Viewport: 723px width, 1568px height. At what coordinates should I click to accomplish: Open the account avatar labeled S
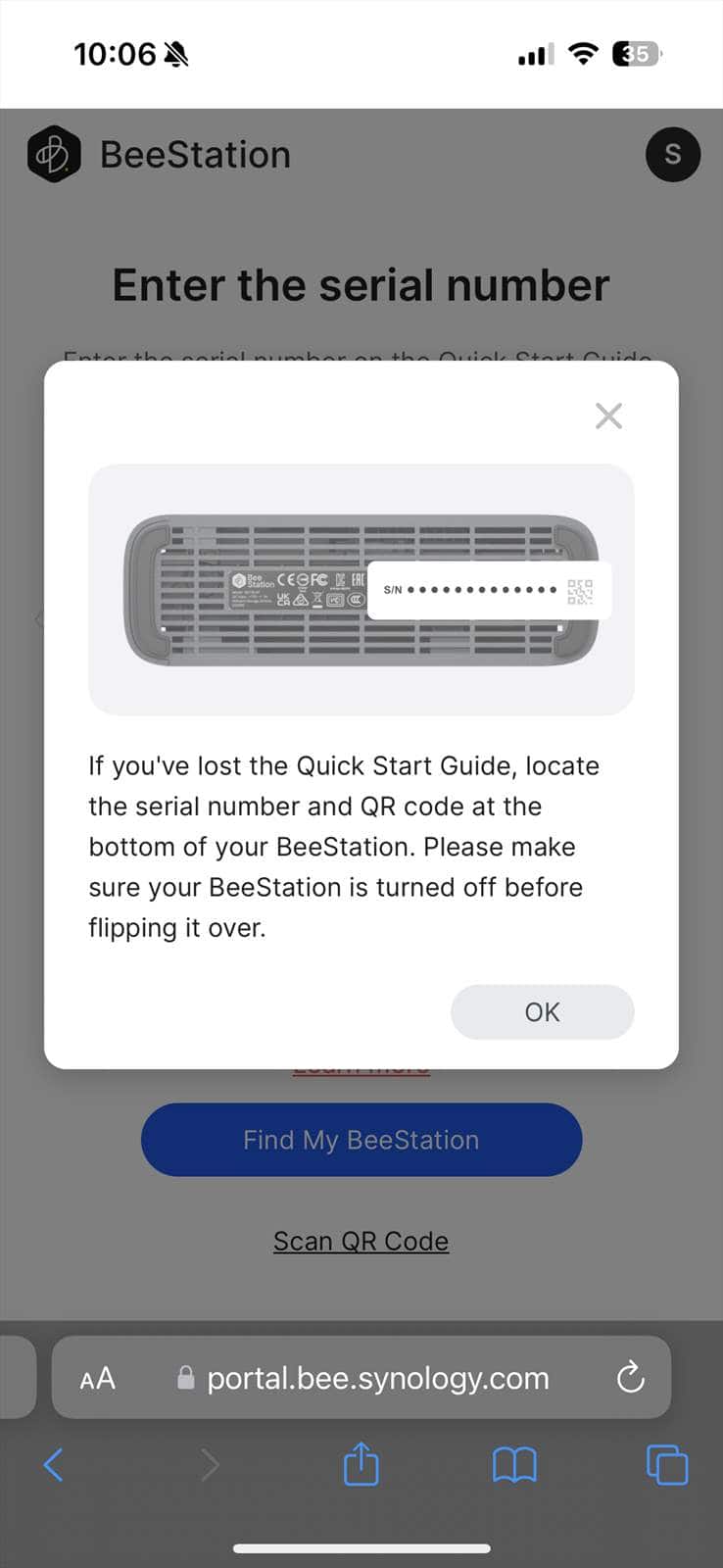click(x=672, y=155)
